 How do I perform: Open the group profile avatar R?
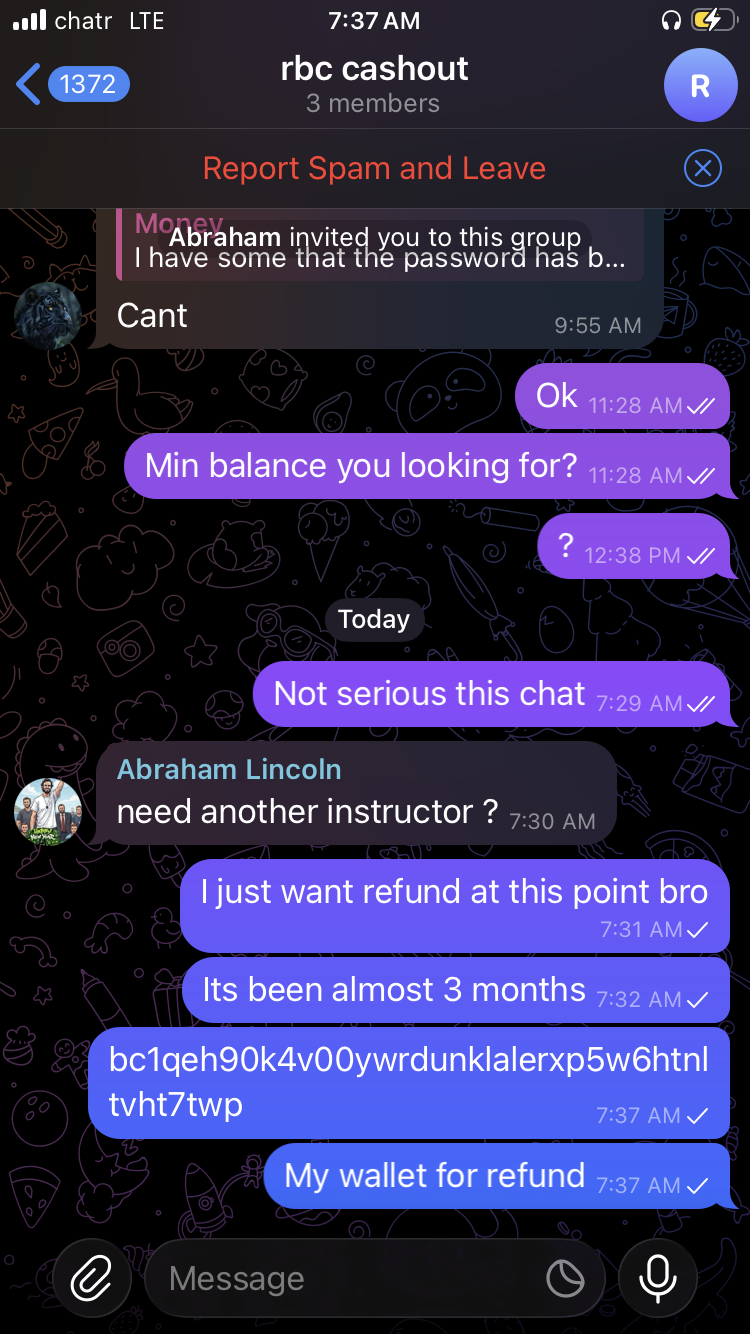[700, 85]
